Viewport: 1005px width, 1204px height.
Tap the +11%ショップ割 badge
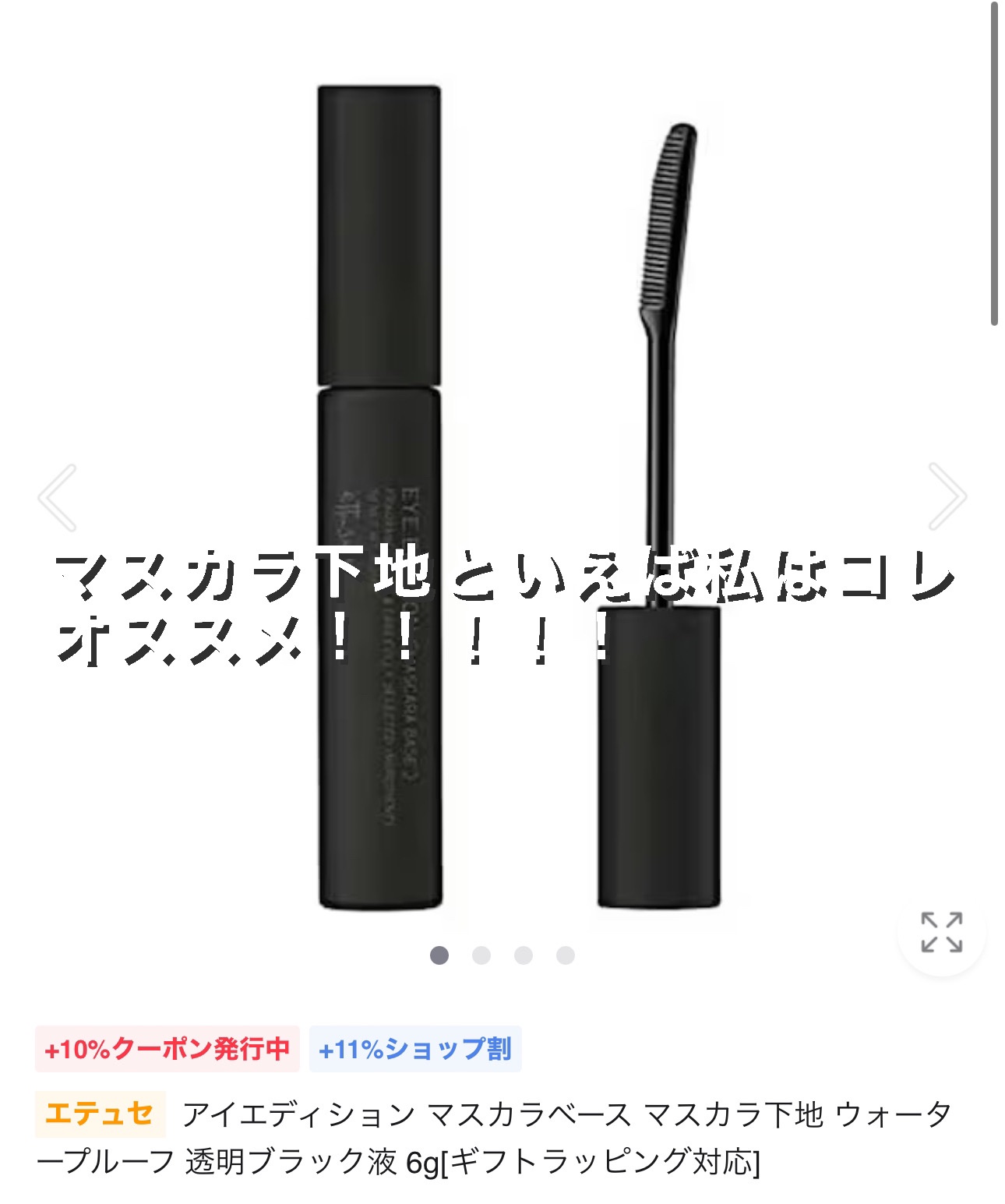click(415, 1049)
